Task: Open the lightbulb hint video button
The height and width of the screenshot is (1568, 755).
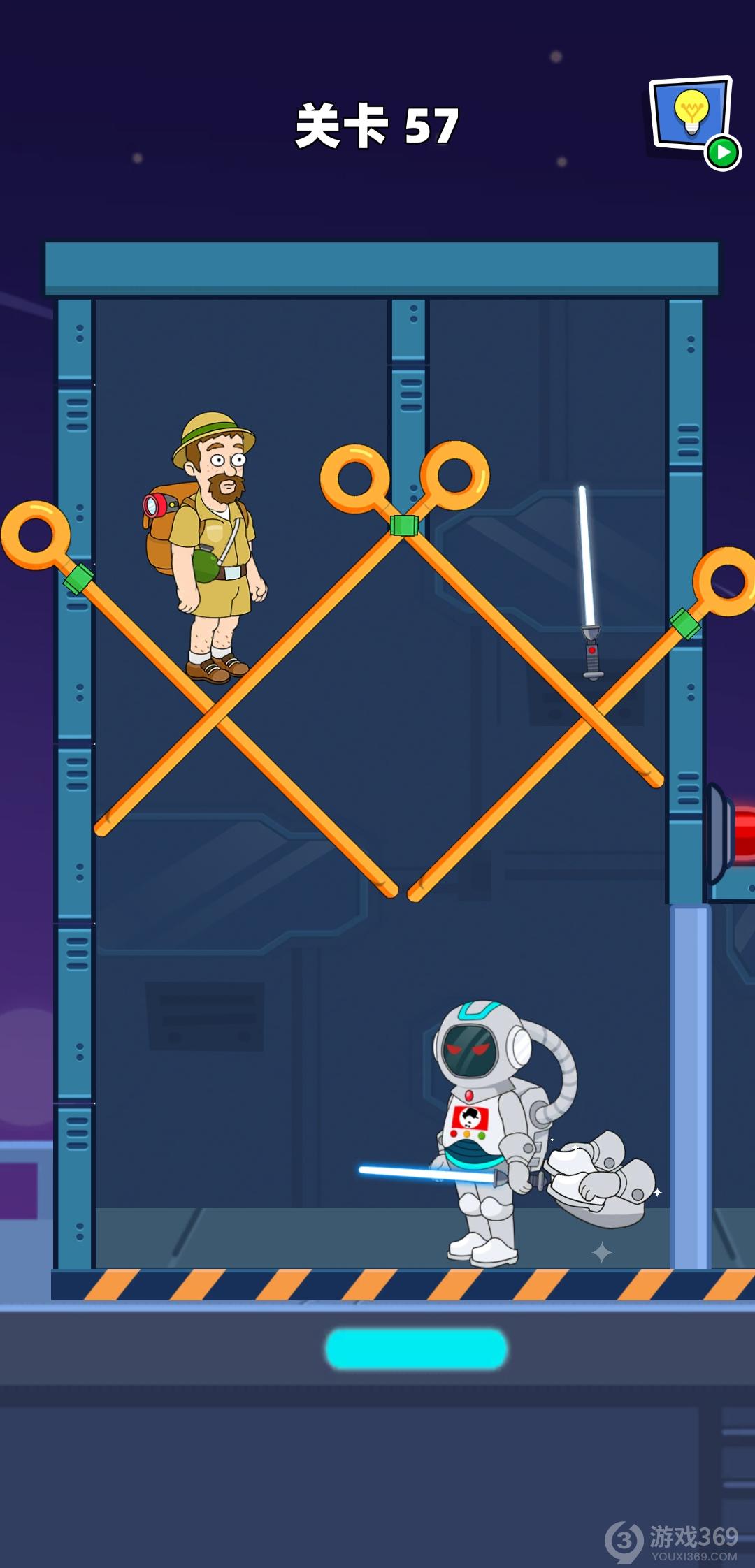Action: pyautogui.click(x=692, y=117)
